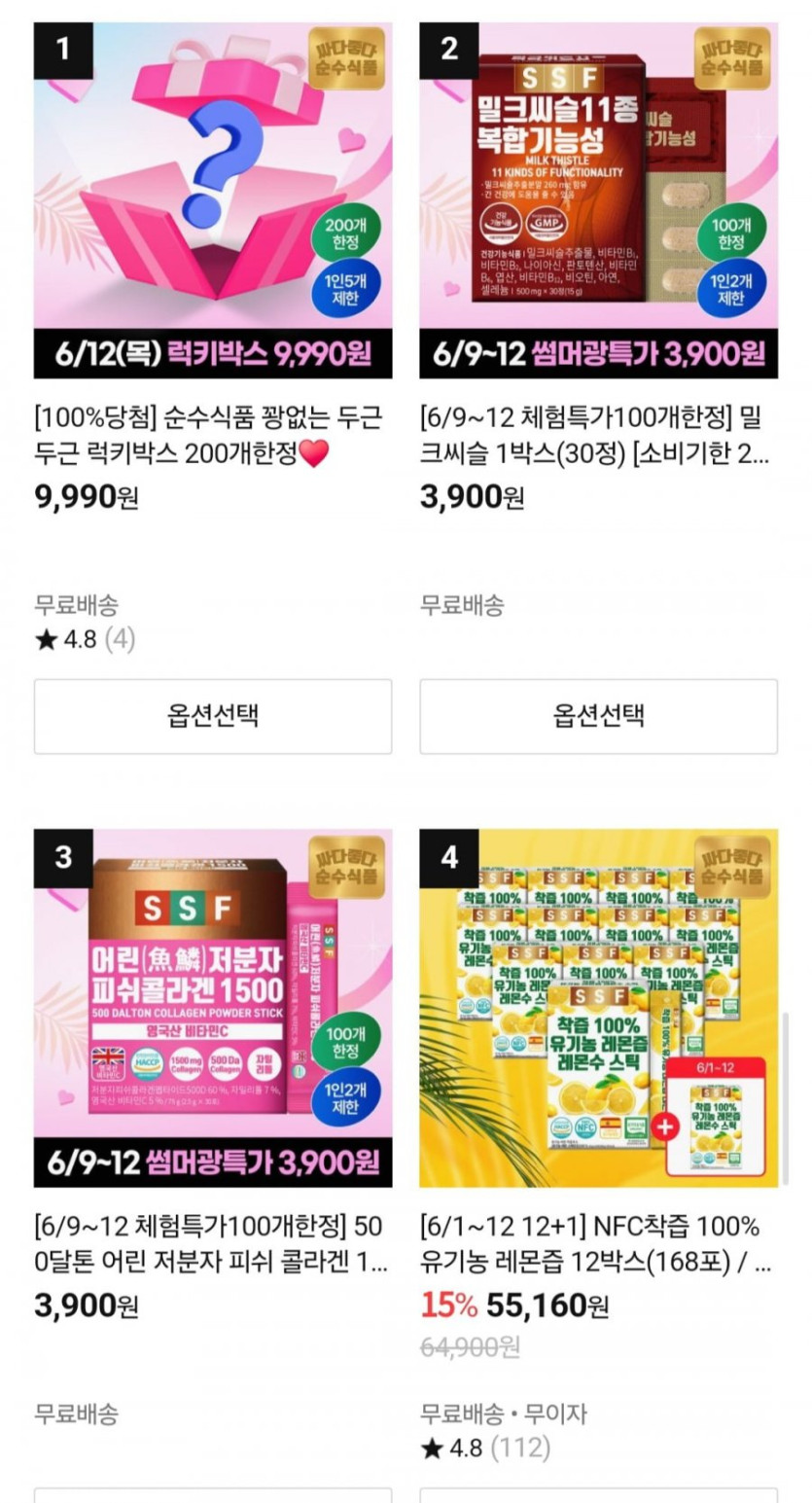812x1503 pixels.
Task: Open the 럭키박스 200개한정 product title
Action: (x=208, y=435)
